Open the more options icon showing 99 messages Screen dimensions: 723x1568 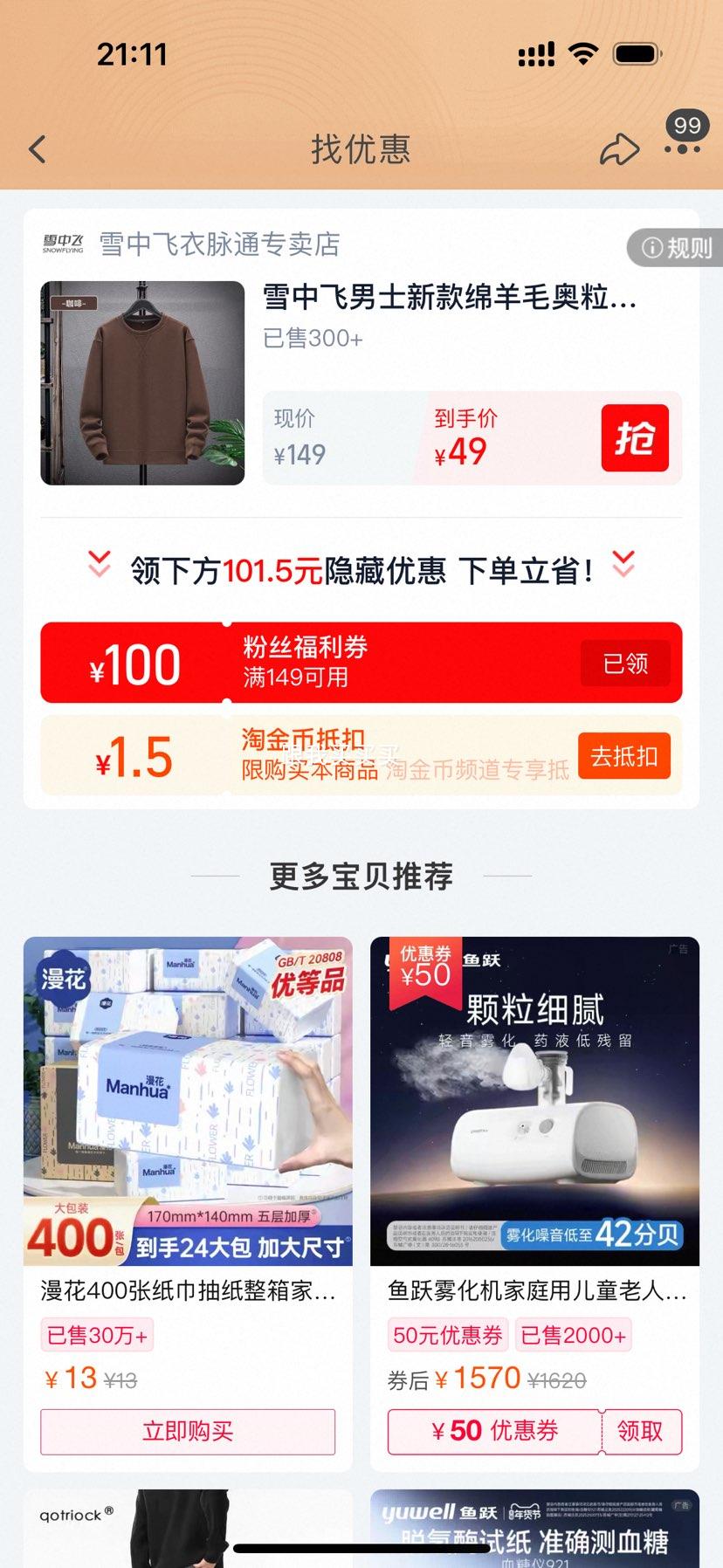pyautogui.click(x=680, y=148)
